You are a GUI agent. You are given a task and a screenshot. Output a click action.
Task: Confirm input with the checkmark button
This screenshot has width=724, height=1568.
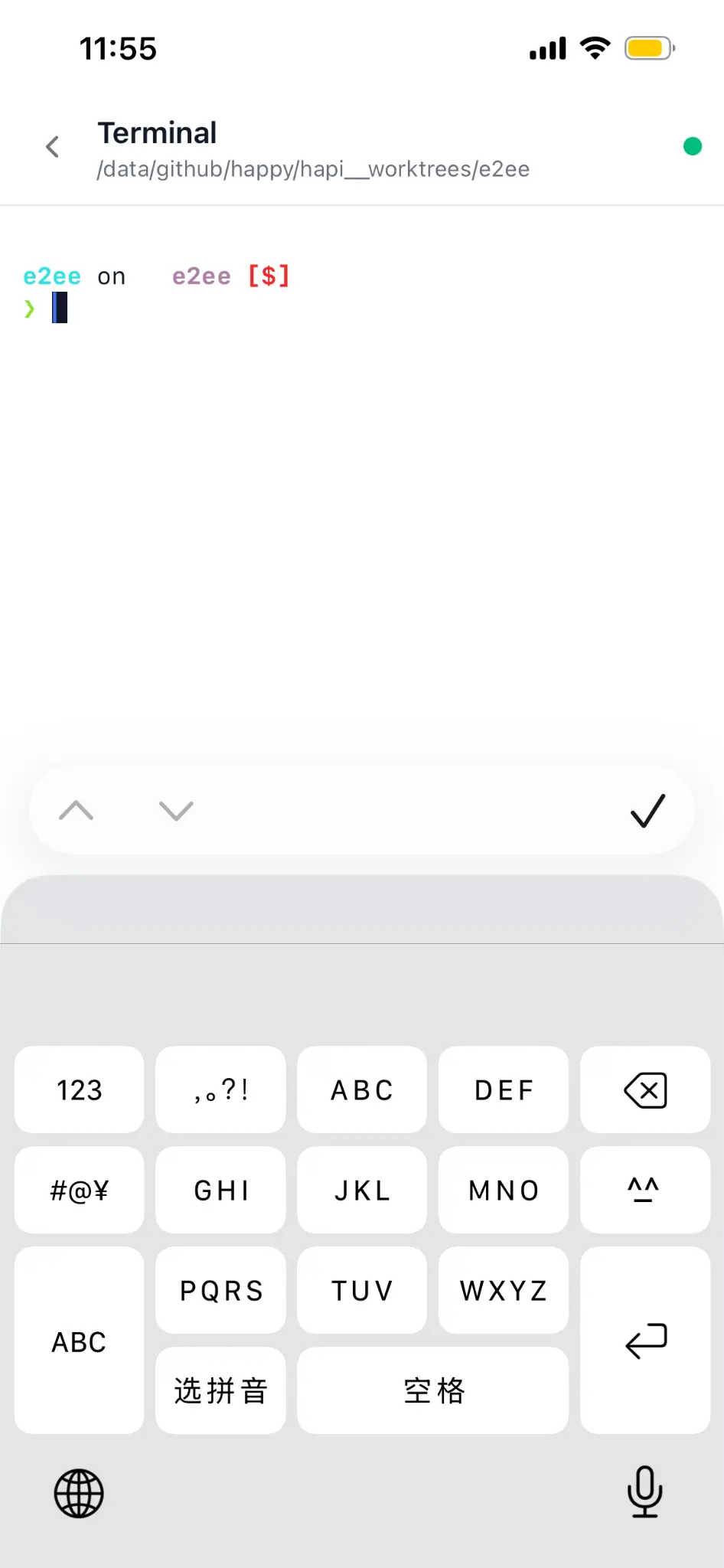[x=647, y=811]
